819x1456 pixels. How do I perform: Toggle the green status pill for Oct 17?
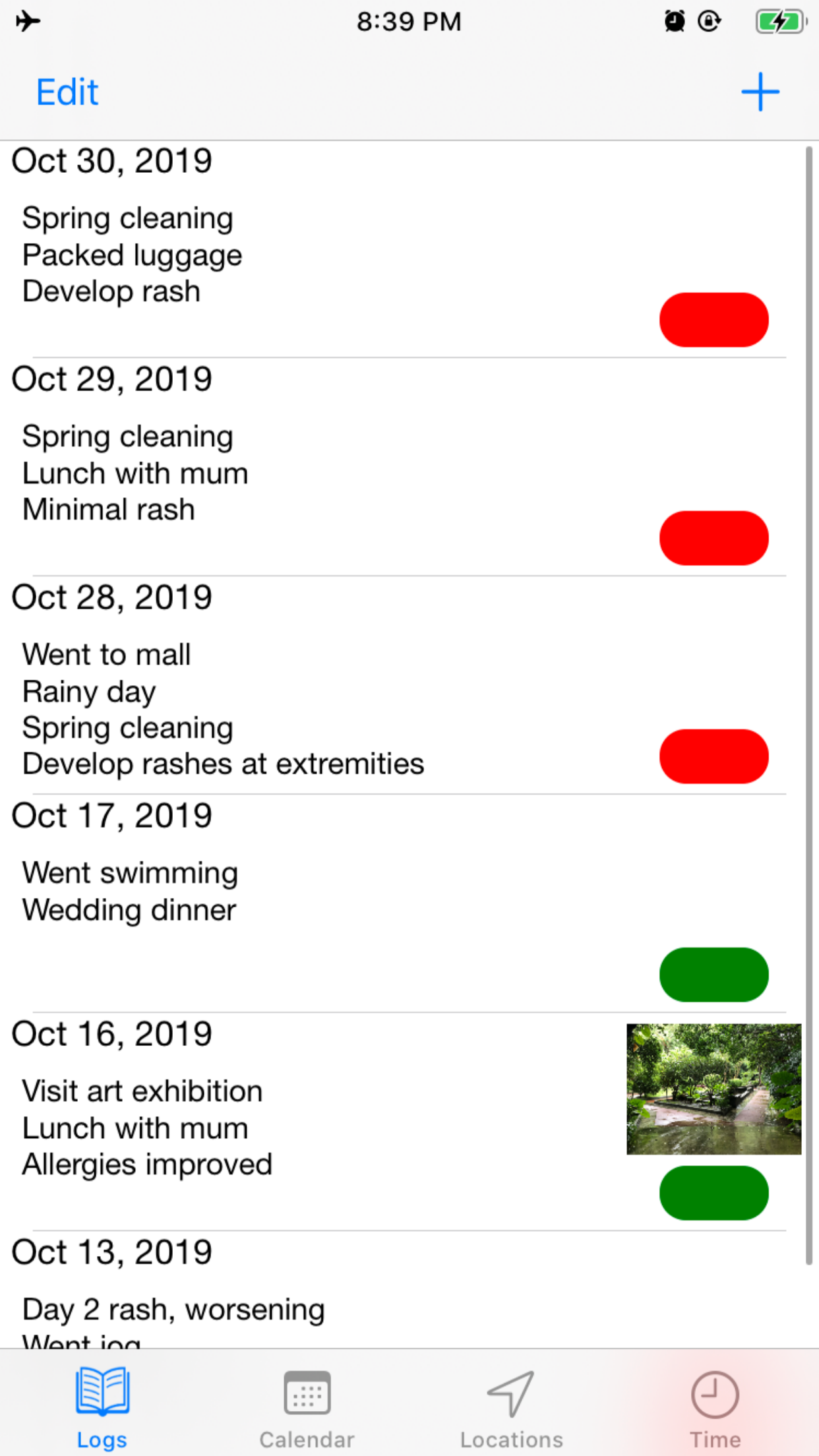coord(713,974)
